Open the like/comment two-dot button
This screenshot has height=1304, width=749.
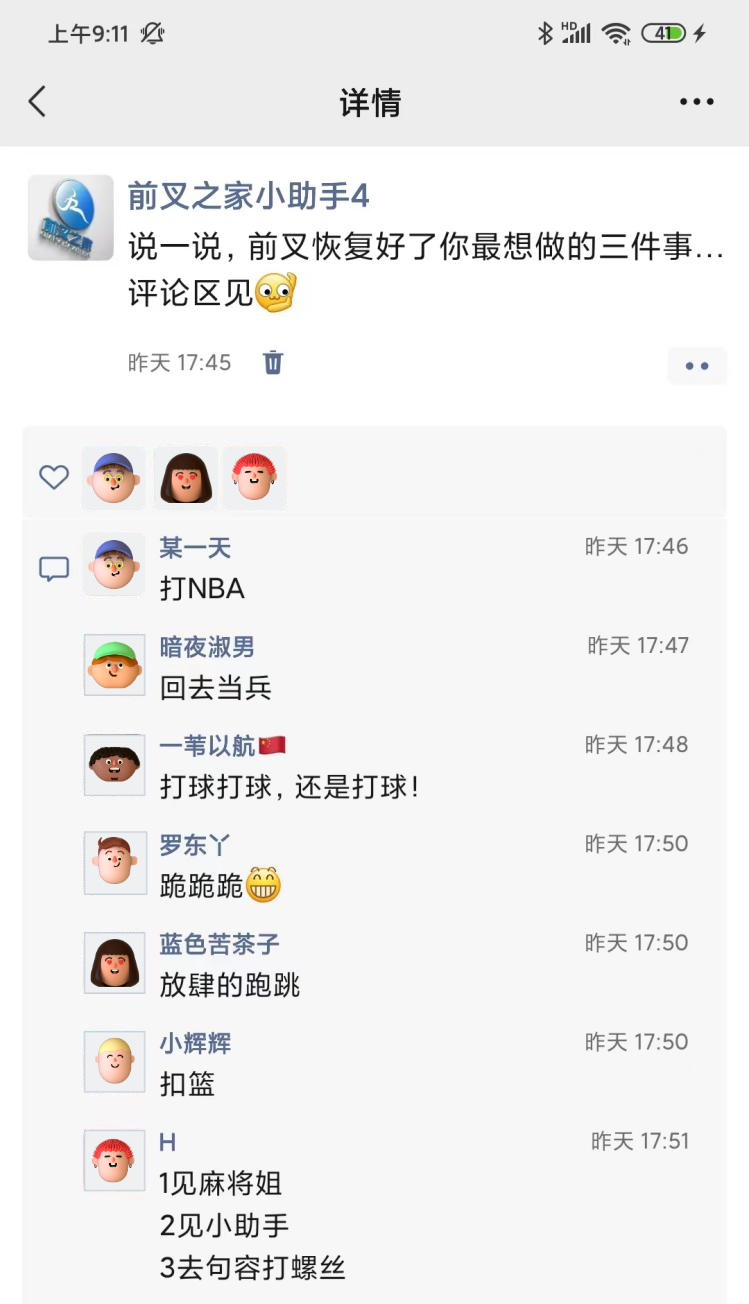tap(697, 366)
